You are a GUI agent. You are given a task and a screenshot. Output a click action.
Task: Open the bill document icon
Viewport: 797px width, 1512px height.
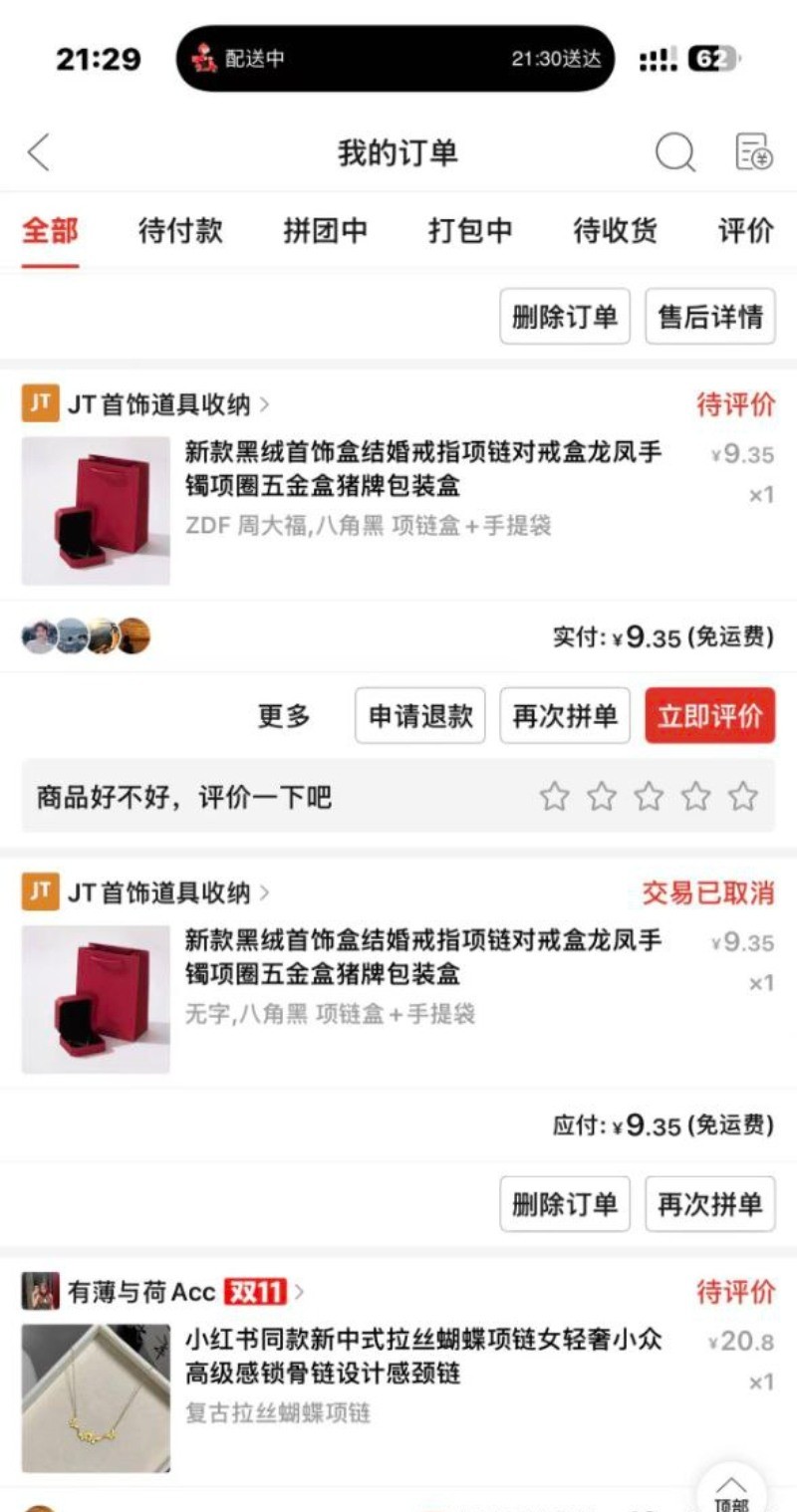click(753, 153)
